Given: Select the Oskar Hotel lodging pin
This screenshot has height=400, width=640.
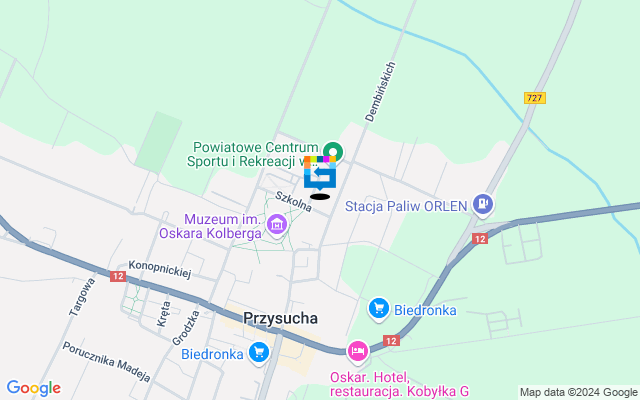Looking at the screenshot, I should pyautogui.click(x=357, y=352).
